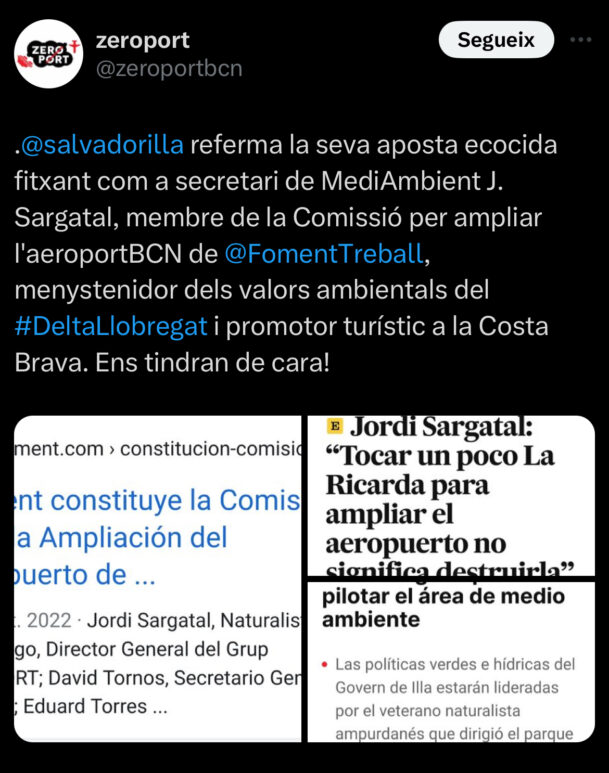Open the zeroport account name
609x773 pixels.
coord(142,41)
